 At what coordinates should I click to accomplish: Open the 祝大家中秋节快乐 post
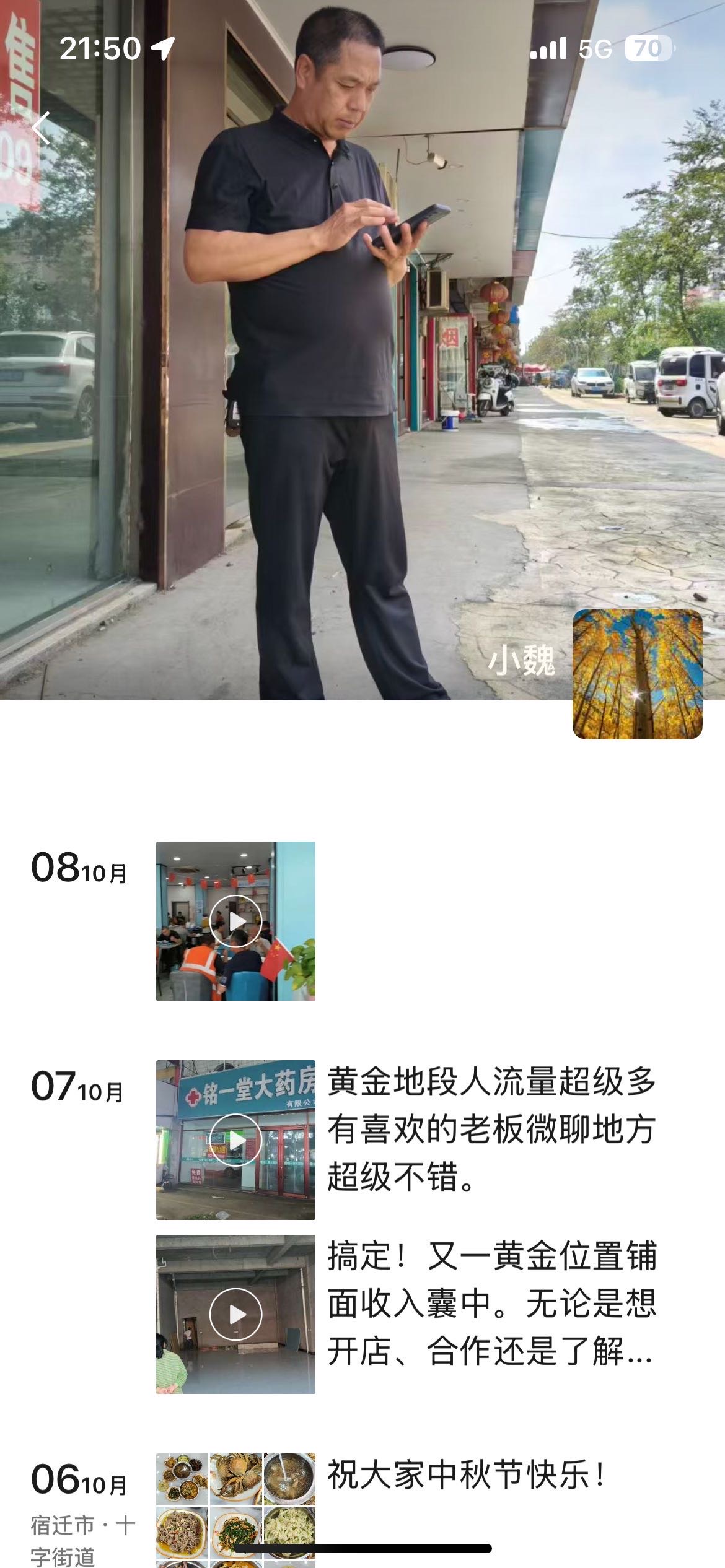[466, 1475]
